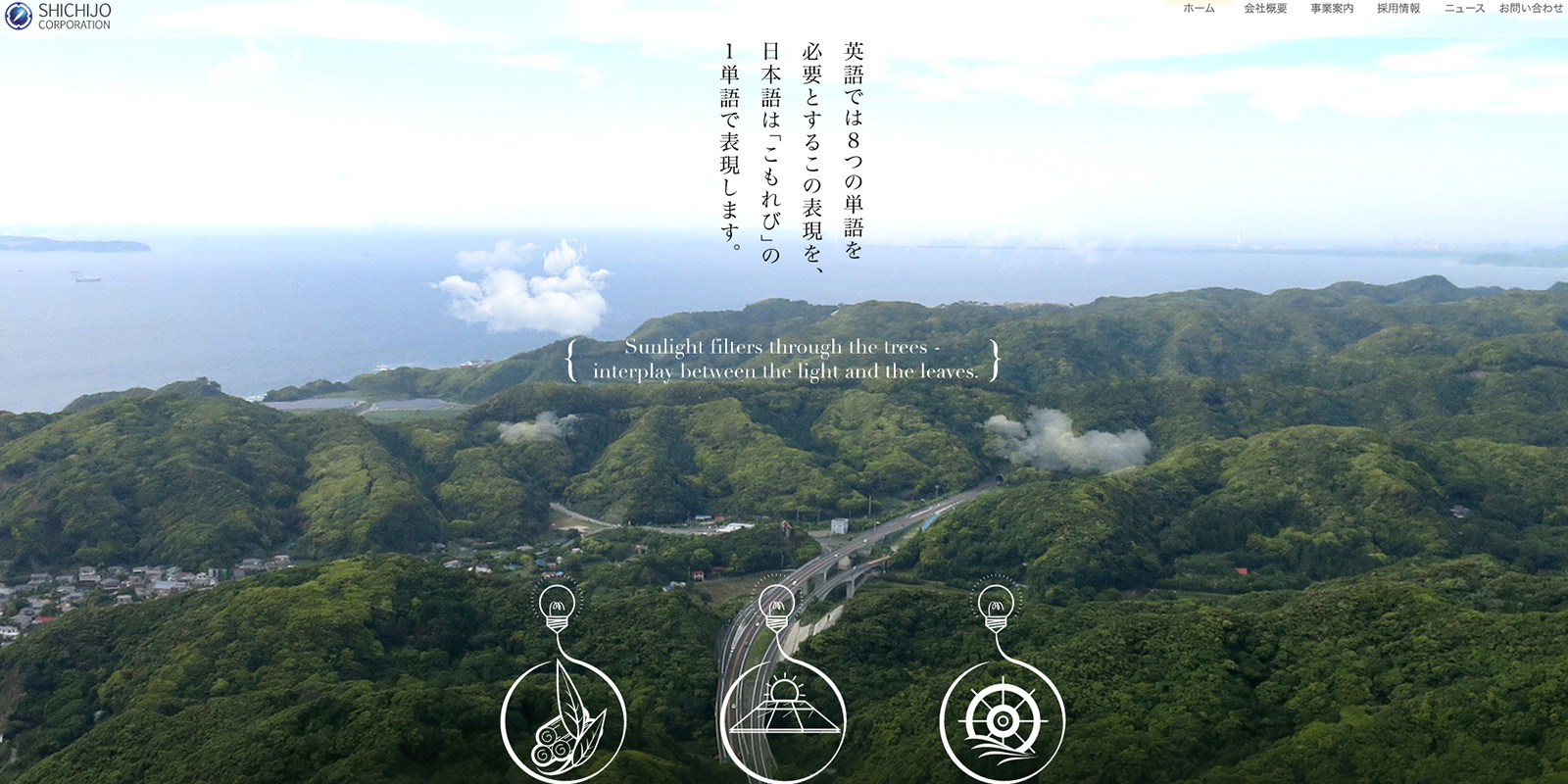
Task: Tap the Shichijo Corporation logo
Action: point(59,16)
